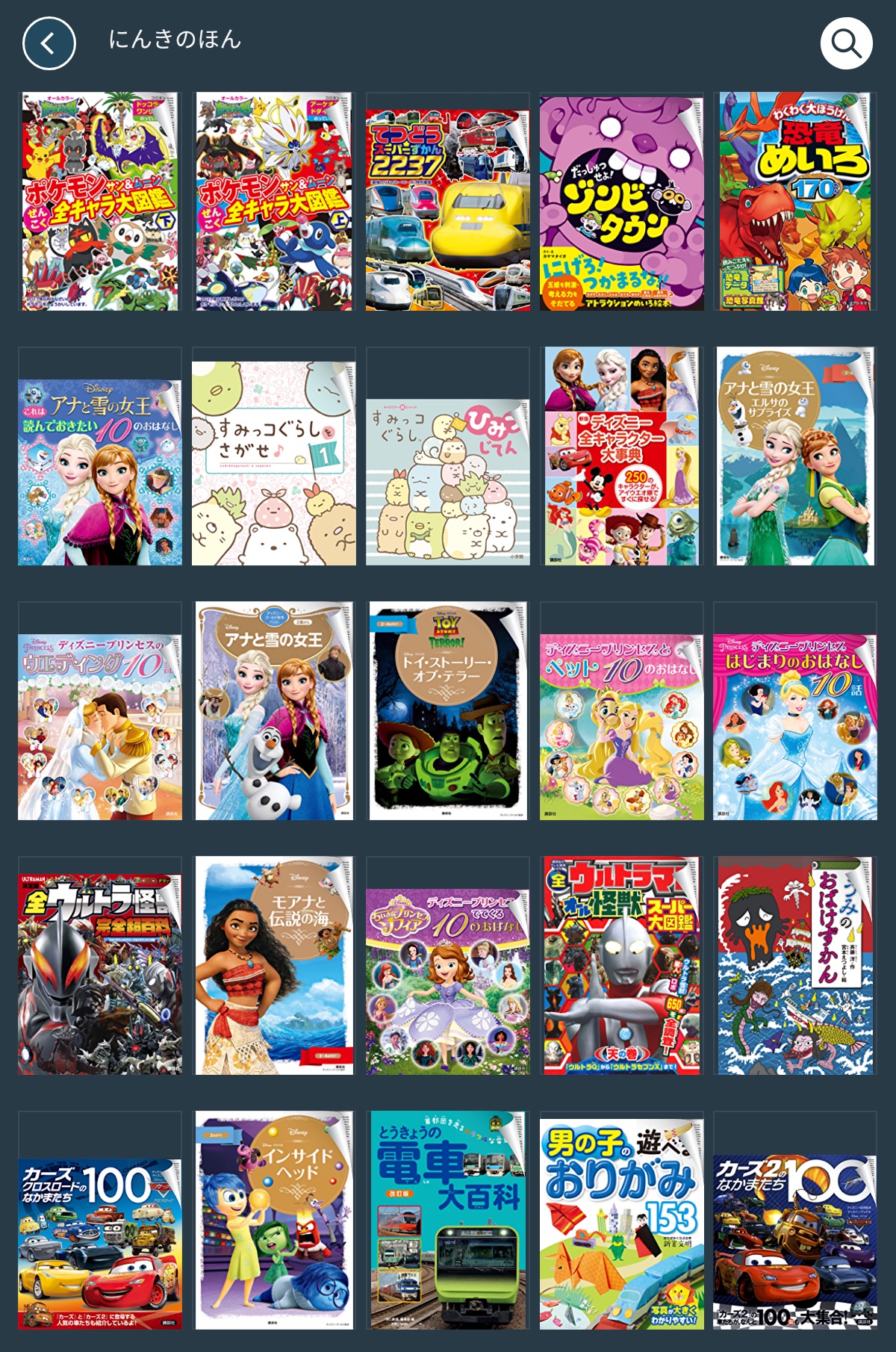Select うみのおばけずかん book
Viewport: 896px width, 1352px height.
795,966
